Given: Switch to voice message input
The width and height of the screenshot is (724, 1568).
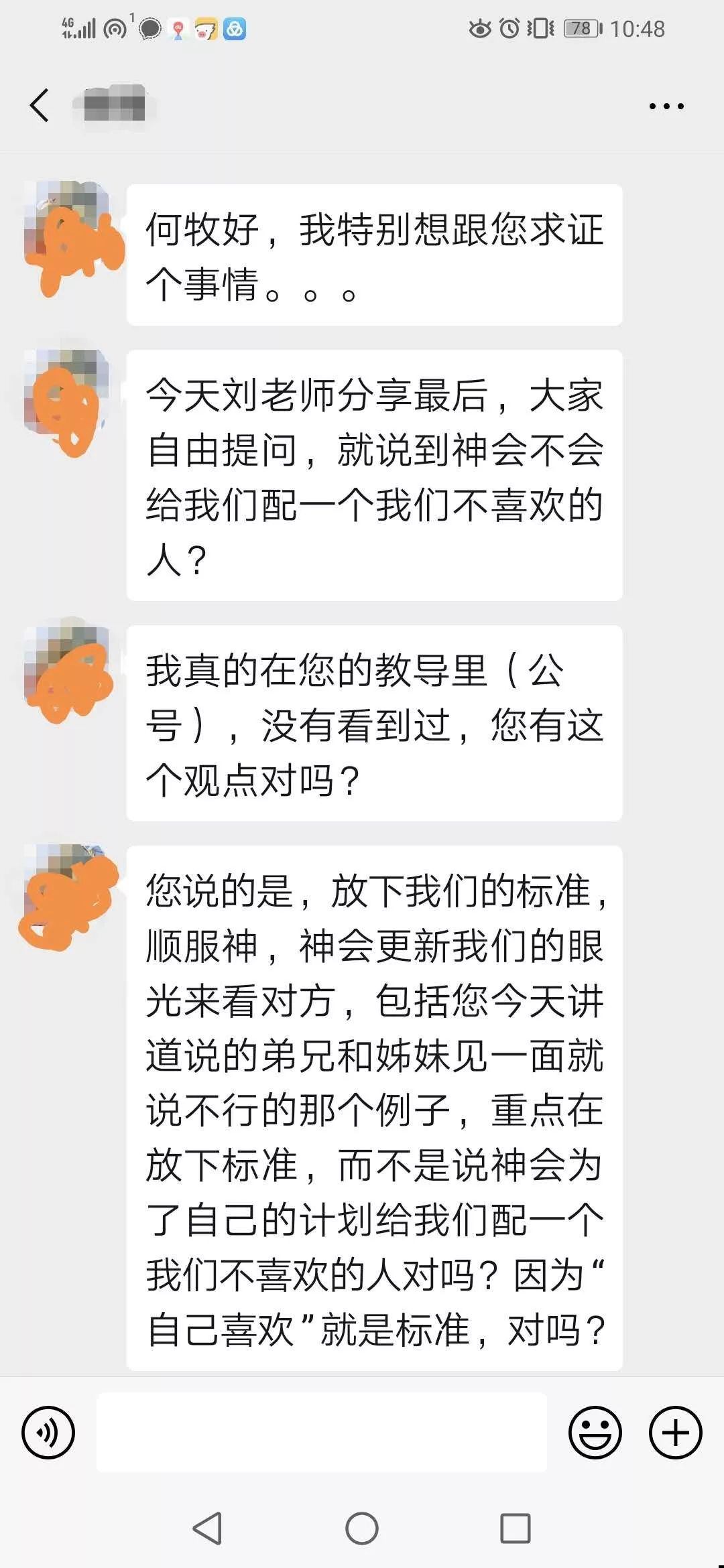Looking at the screenshot, I should (x=48, y=1433).
